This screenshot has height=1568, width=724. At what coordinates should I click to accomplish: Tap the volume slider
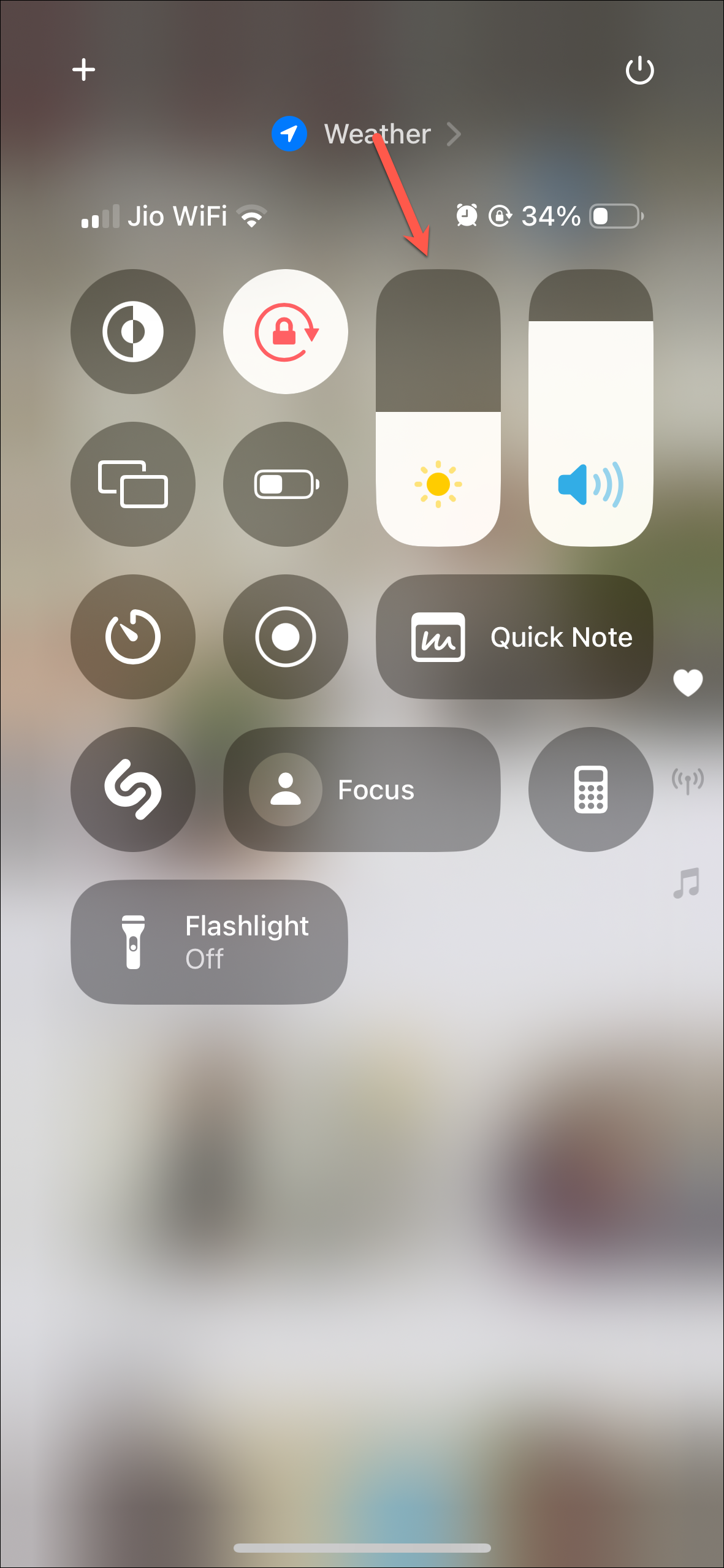591,408
